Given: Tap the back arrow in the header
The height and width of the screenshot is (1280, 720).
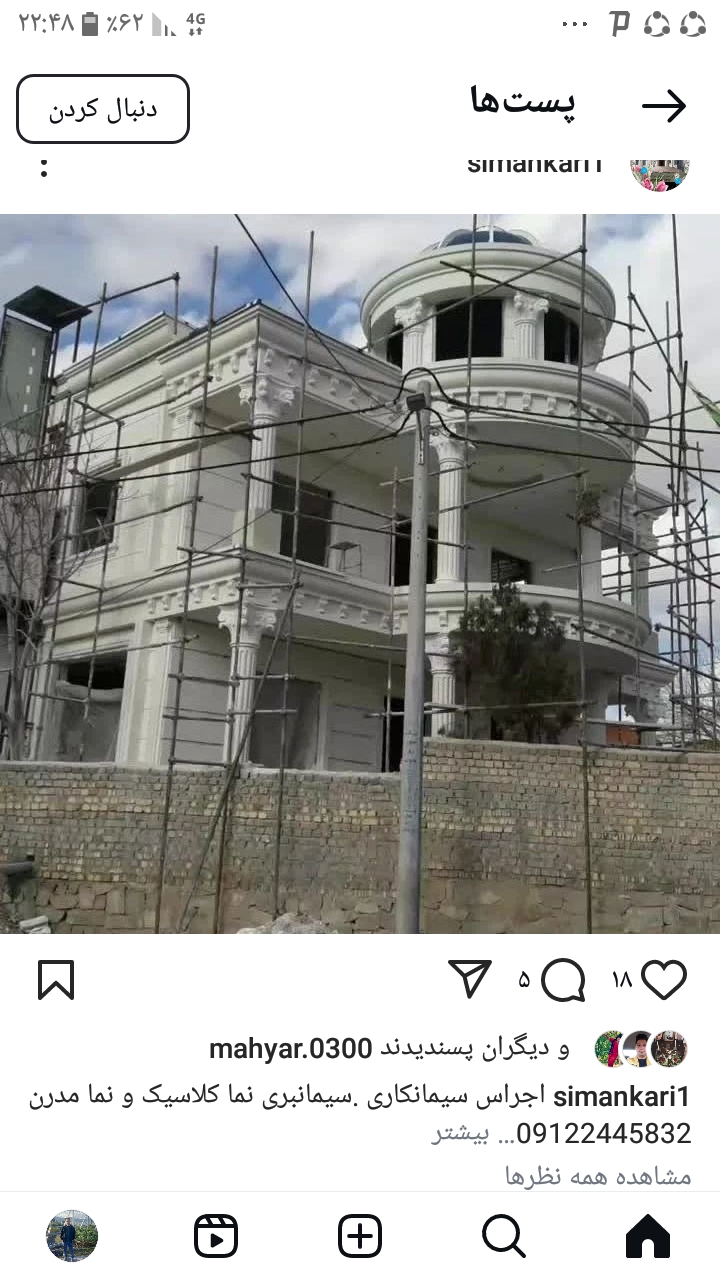Looking at the screenshot, I should coord(664,106).
